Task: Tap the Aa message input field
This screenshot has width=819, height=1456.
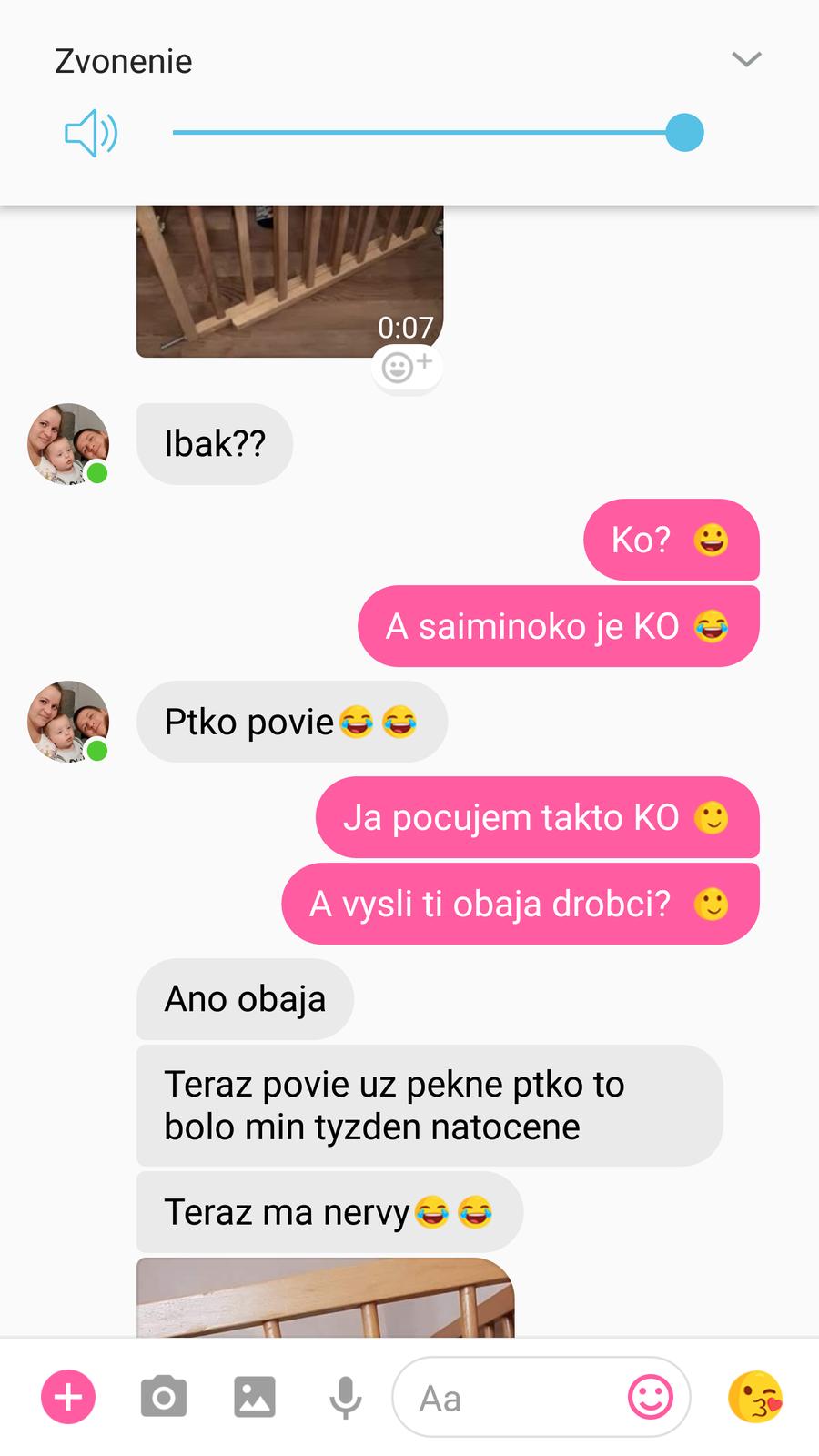Action: [x=510, y=1398]
